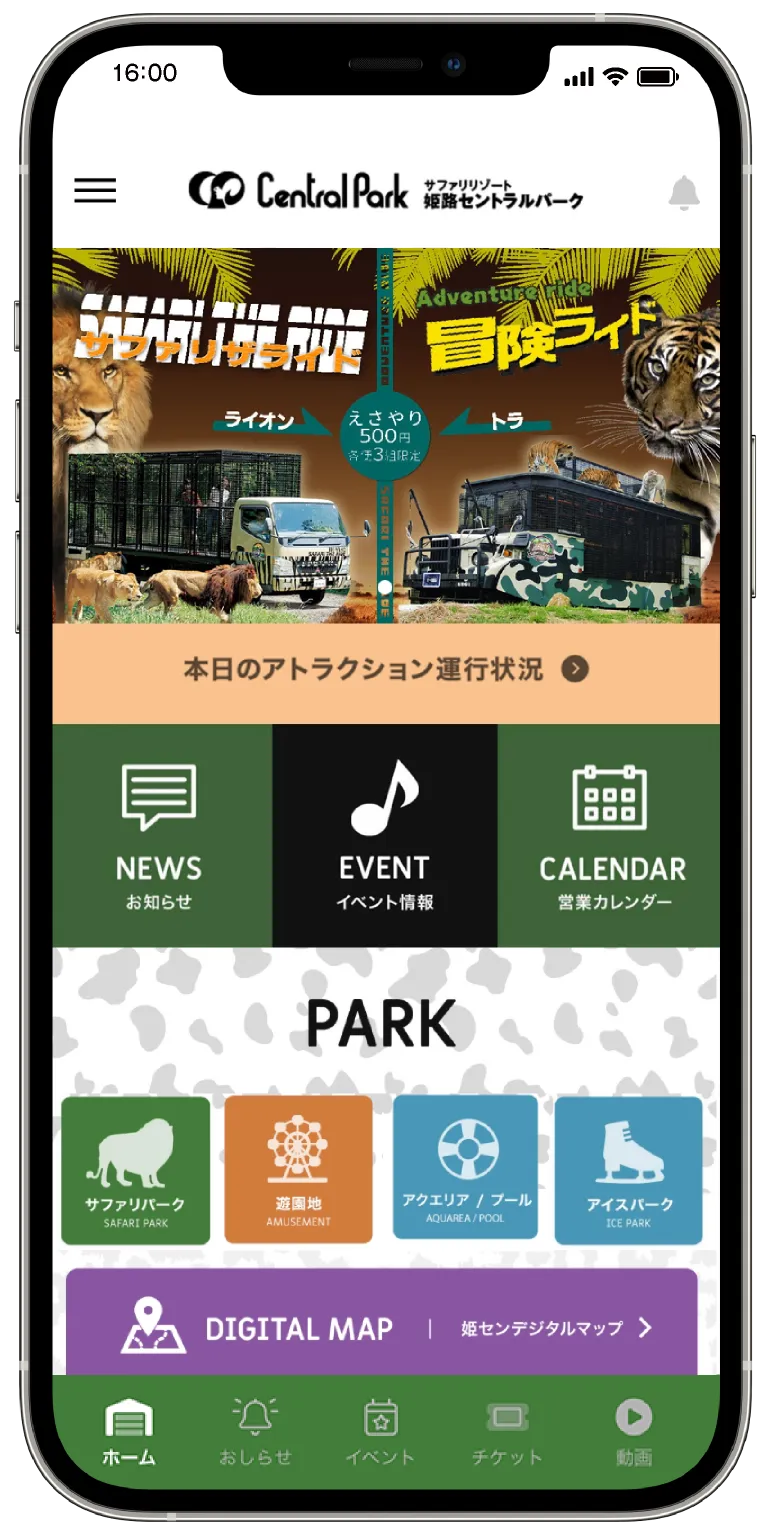Open the NEWS section

(160, 835)
